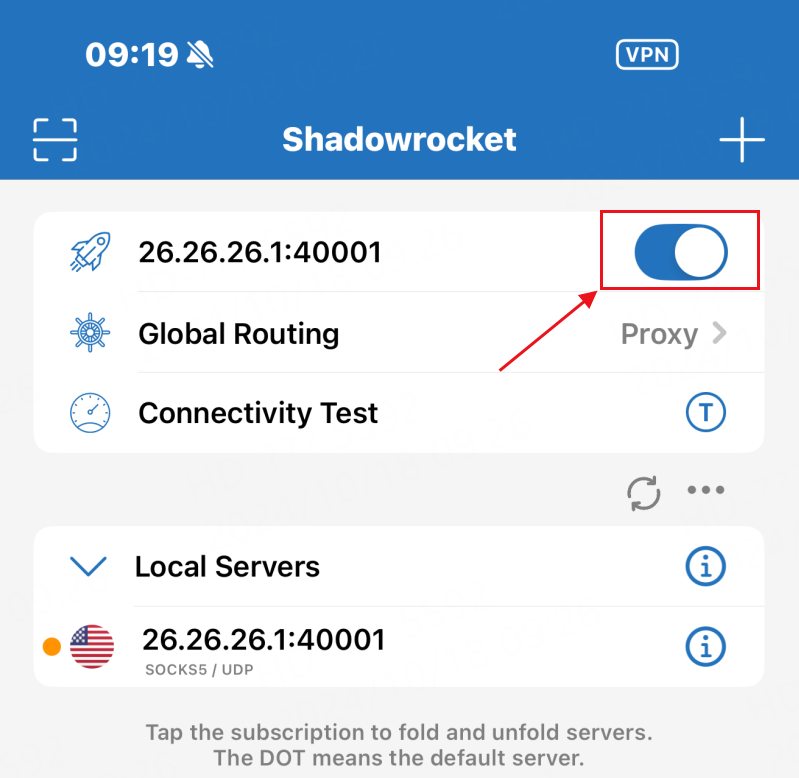The height and width of the screenshot is (778, 799).
Task: View details of the SOCKS5 / UDP server
Action: click(706, 647)
